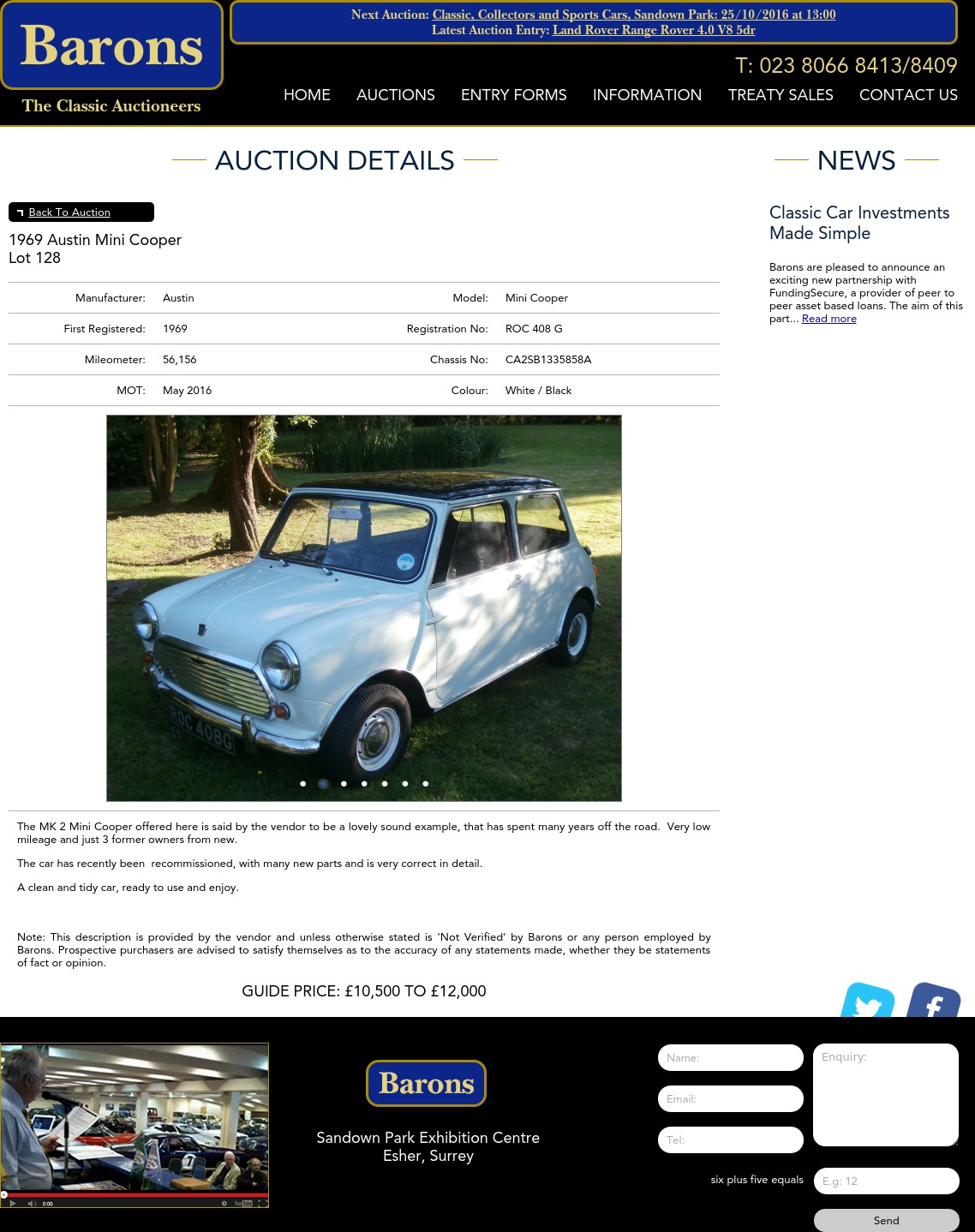Open the INFORMATION section
975x1232 pixels.
(647, 95)
